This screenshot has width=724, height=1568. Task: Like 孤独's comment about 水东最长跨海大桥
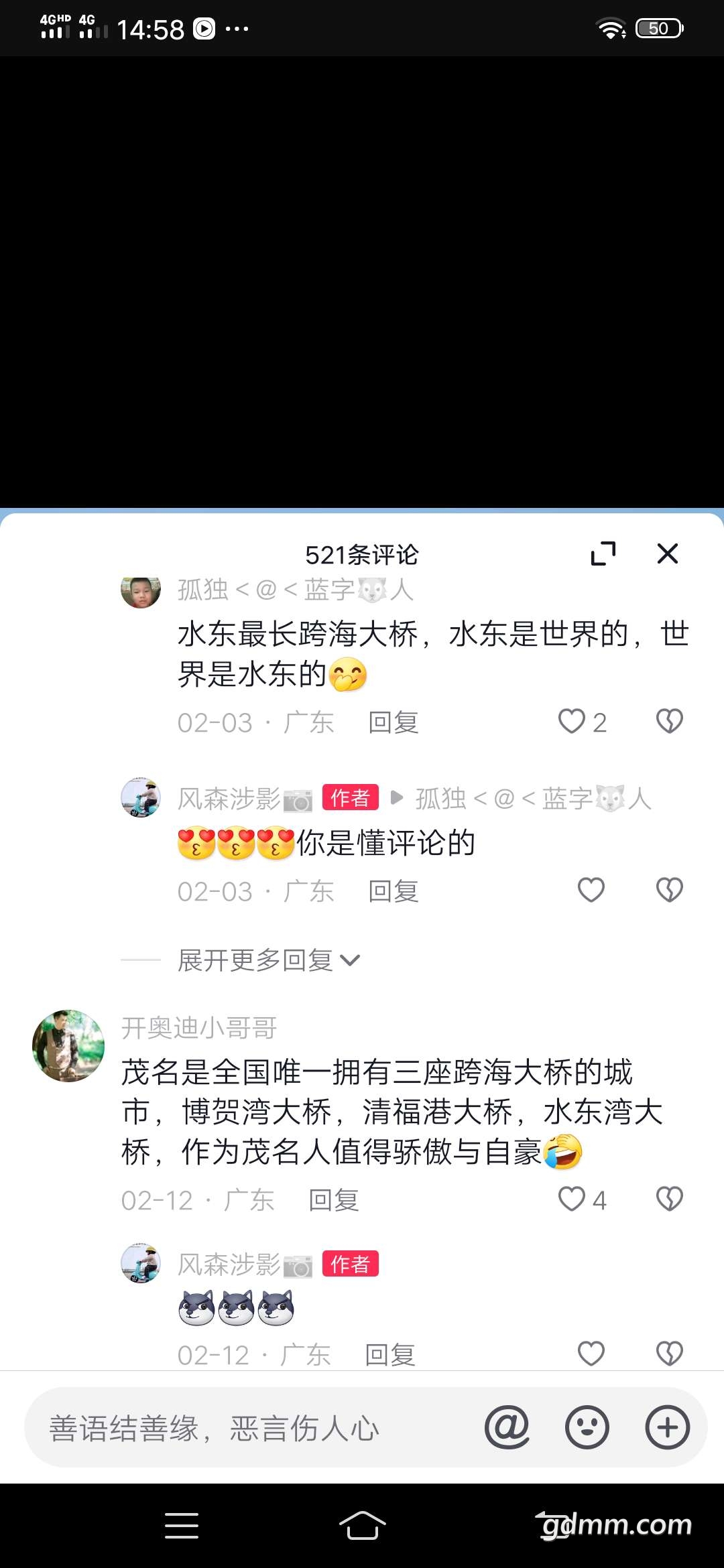tap(571, 722)
